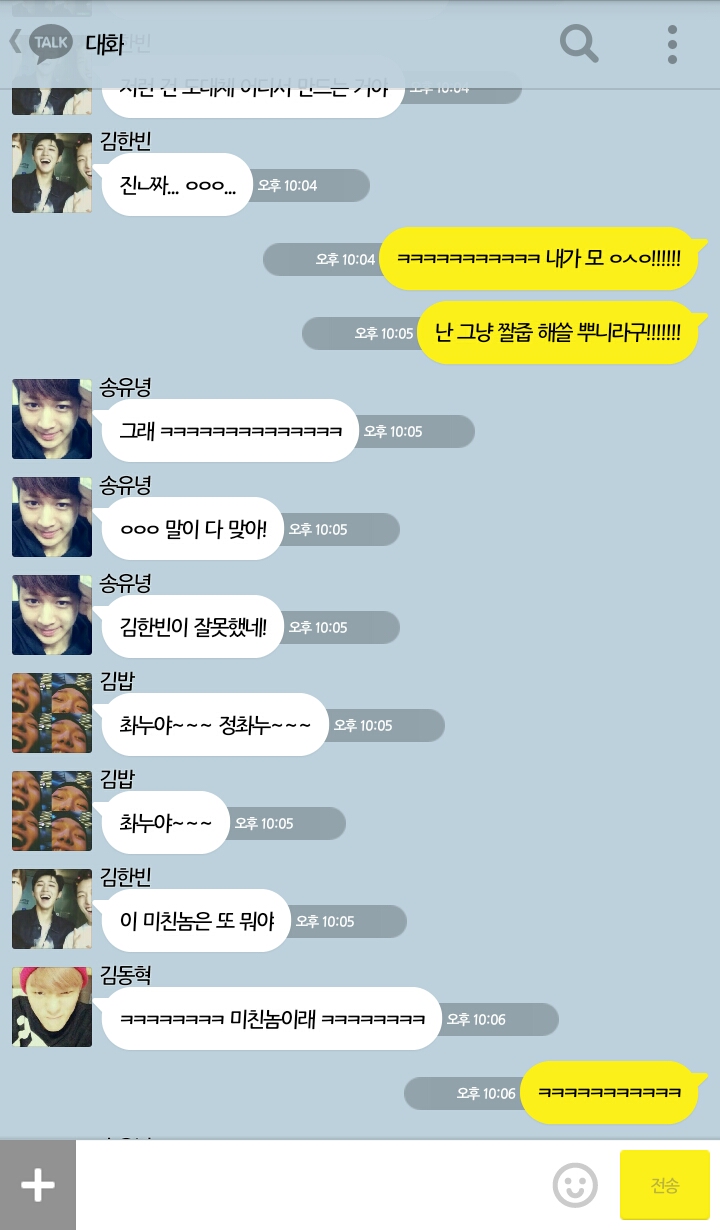Viewport: 720px width, 1230px height.
Task: Open the plus attachment menu
Action: [38, 1185]
